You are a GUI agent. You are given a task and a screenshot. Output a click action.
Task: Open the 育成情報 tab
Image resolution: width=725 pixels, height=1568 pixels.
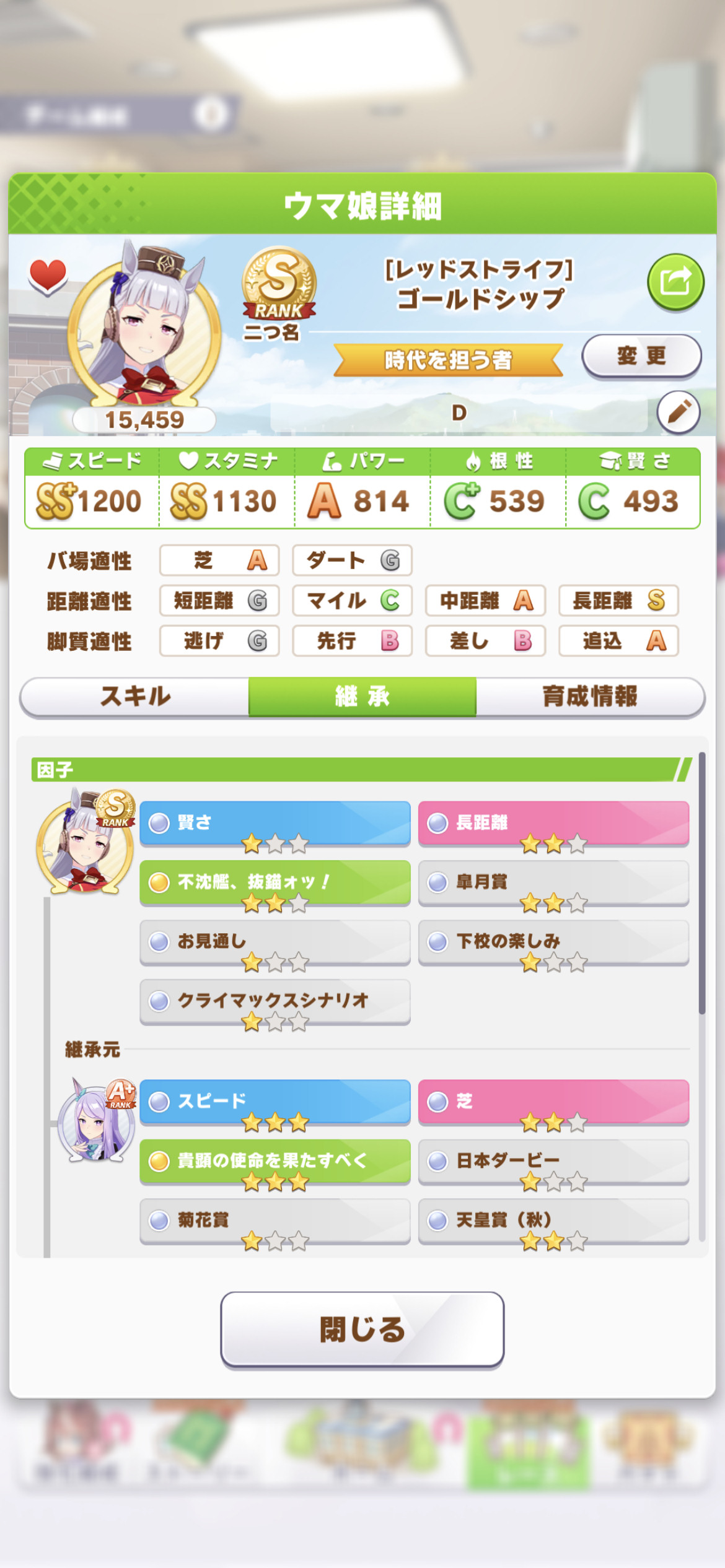tap(590, 696)
